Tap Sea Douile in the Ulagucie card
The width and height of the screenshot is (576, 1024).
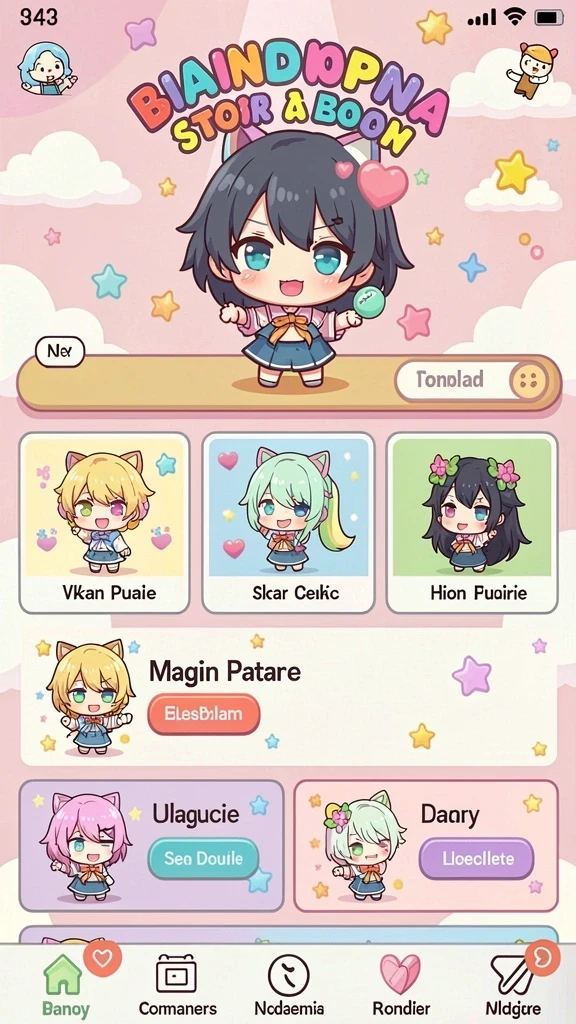203,858
